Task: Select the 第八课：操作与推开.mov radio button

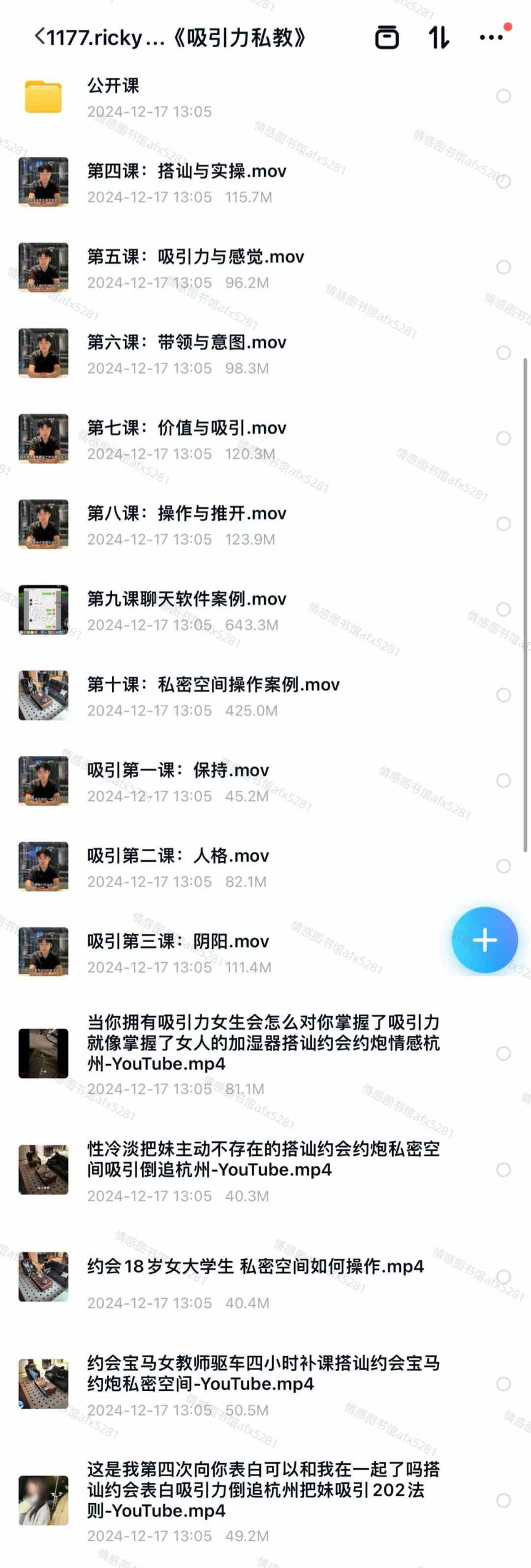Action: click(x=503, y=524)
